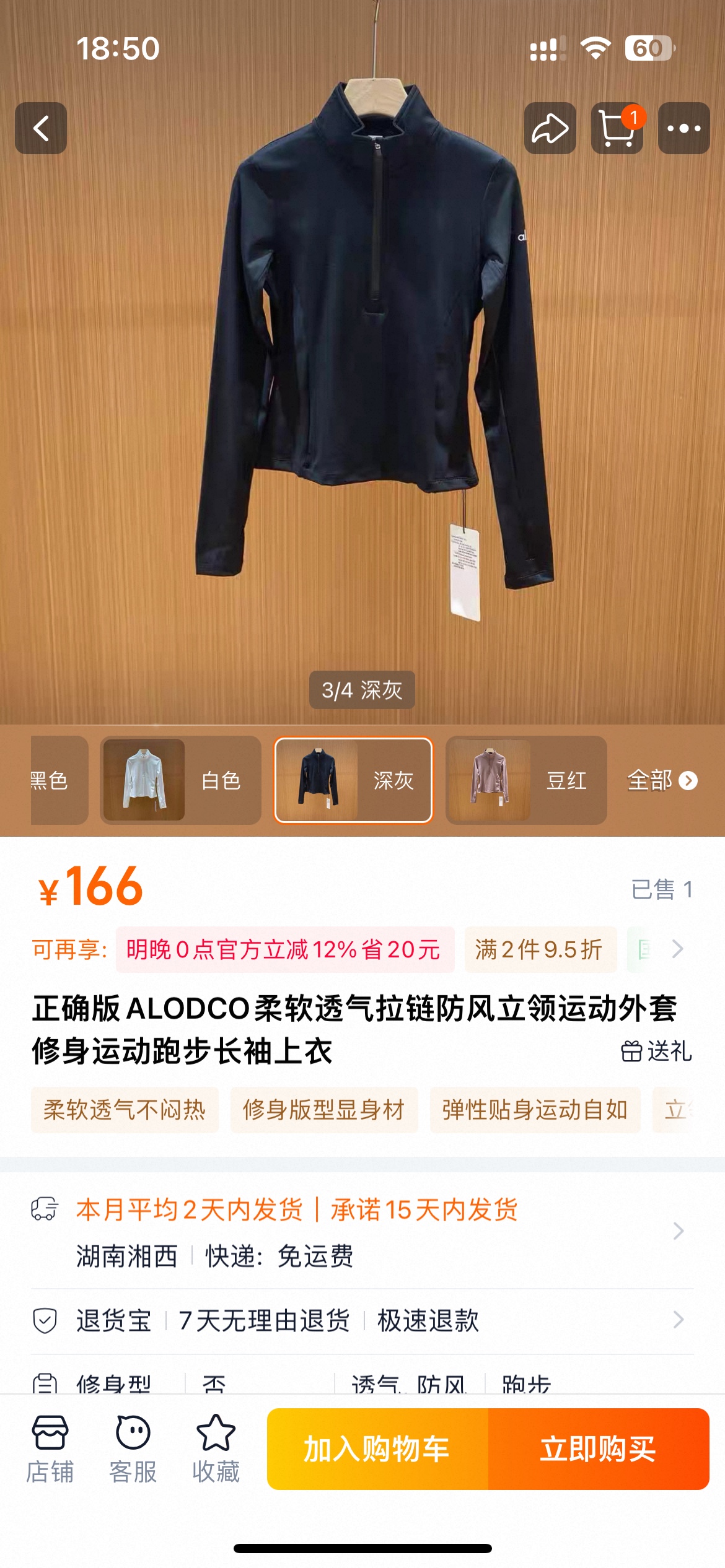This screenshot has width=725, height=1568.
Task: Add item to 收藏 favorites
Action: pos(216,1448)
